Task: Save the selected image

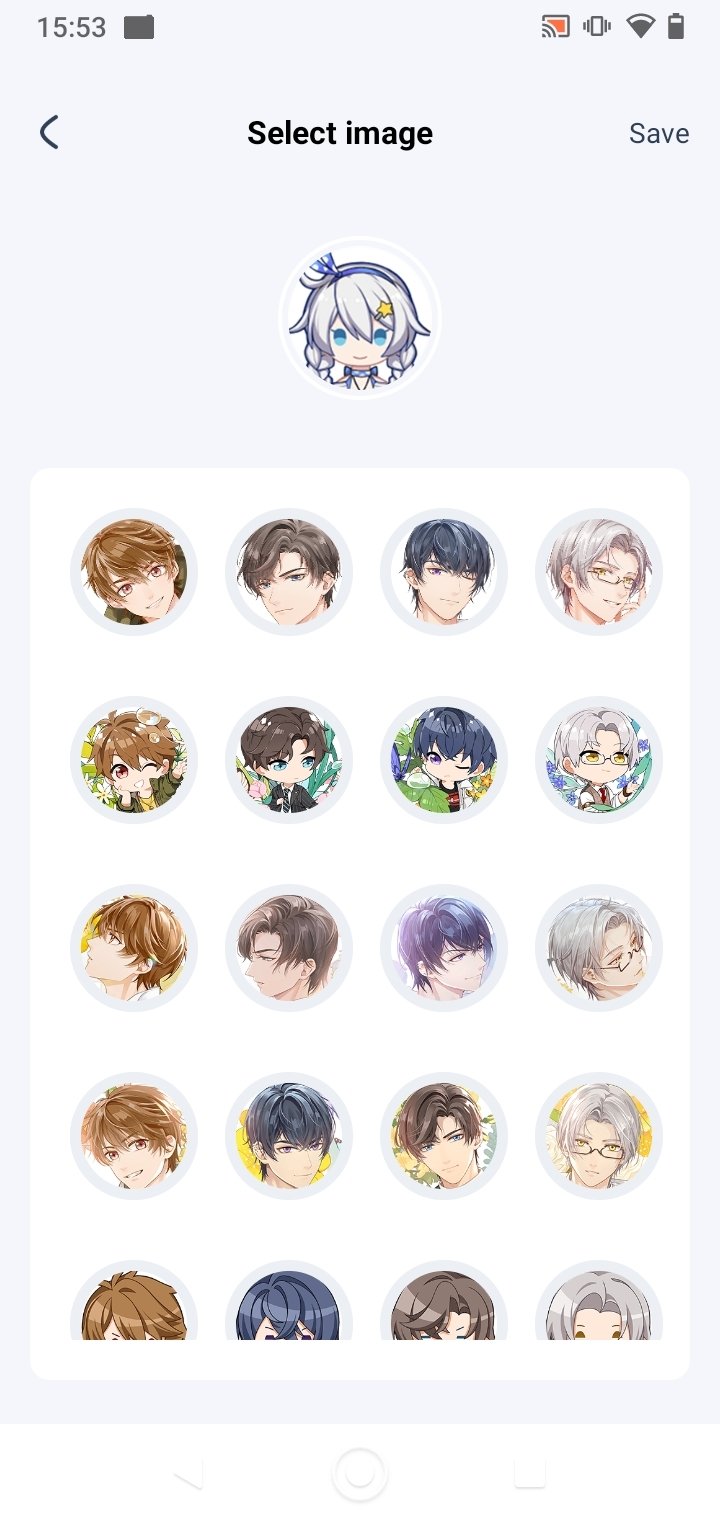Action: point(658,133)
